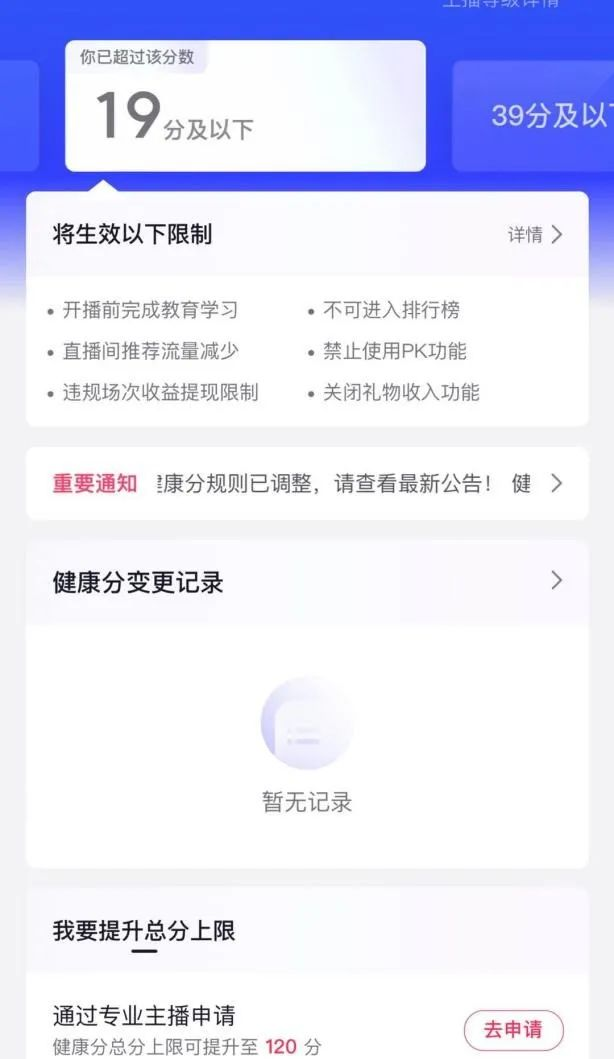Open 详情 for the upcoming restrictions
The width and height of the screenshot is (614, 1059).
tap(535, 234)
